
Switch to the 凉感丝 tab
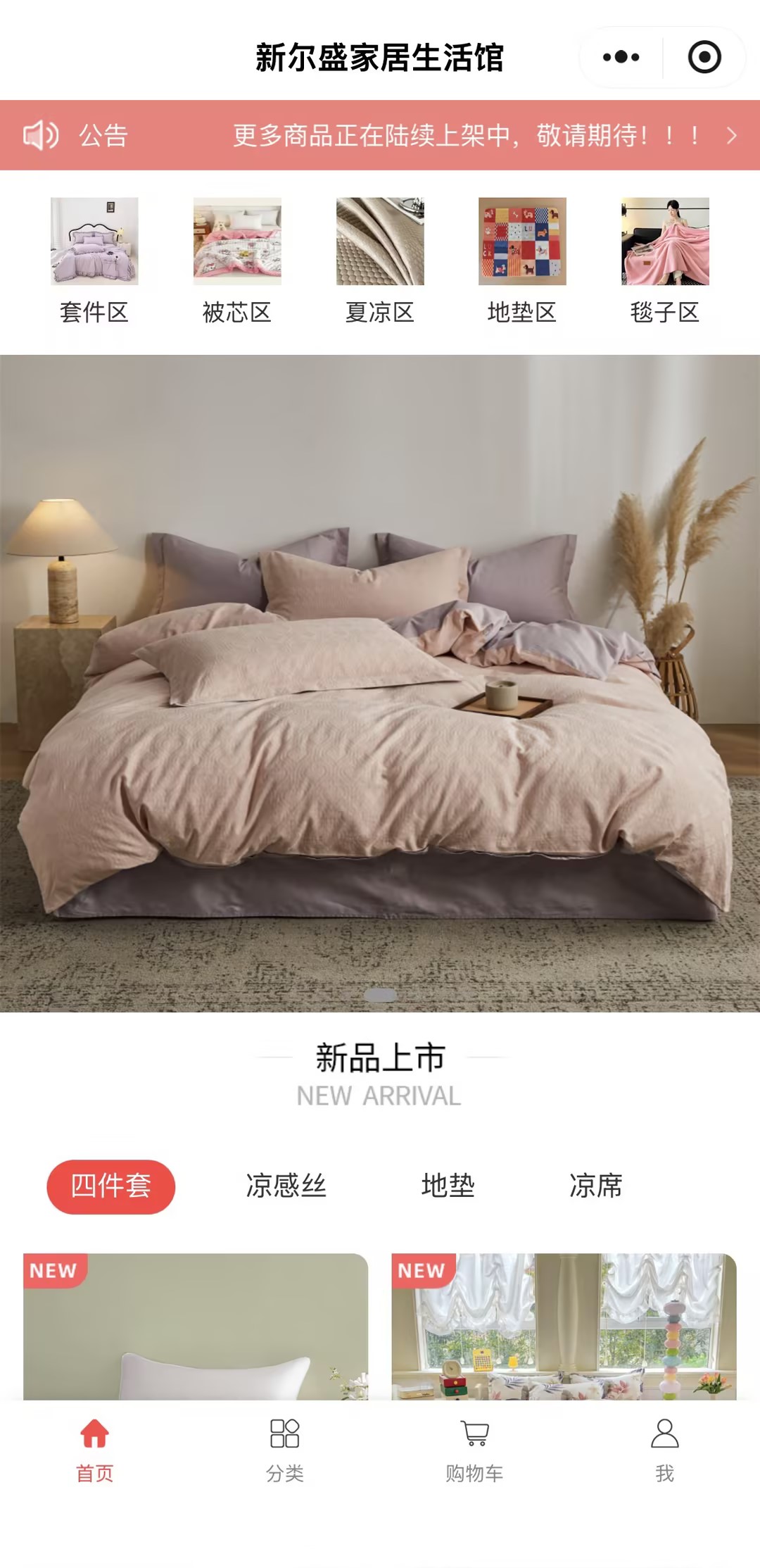coord(286,1186)
